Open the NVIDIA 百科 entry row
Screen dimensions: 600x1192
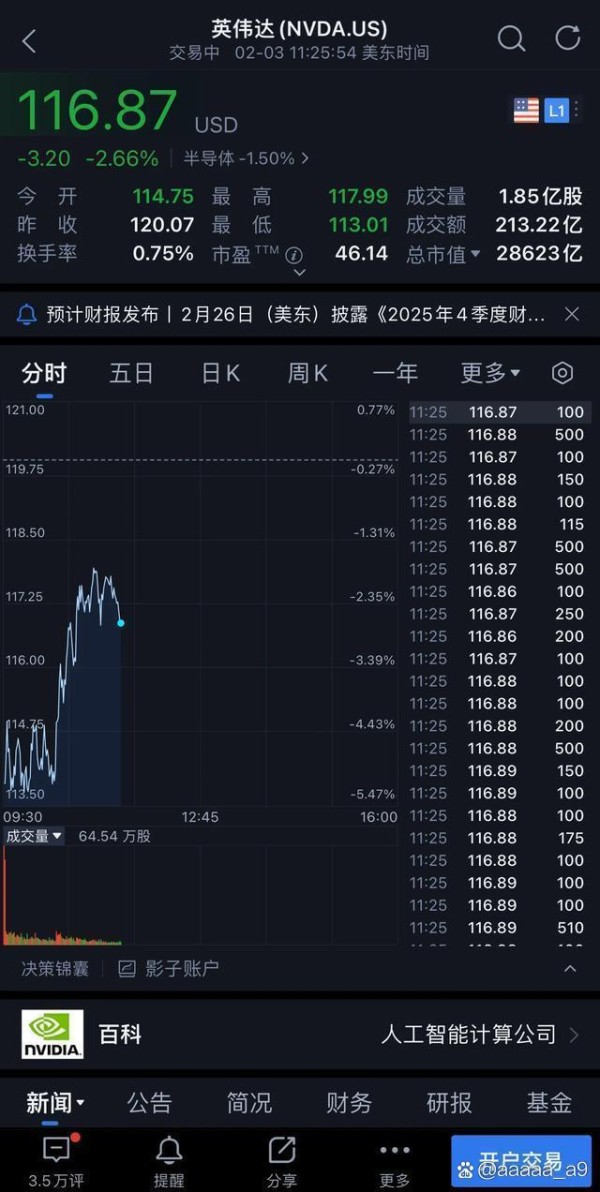(300, 1034)
